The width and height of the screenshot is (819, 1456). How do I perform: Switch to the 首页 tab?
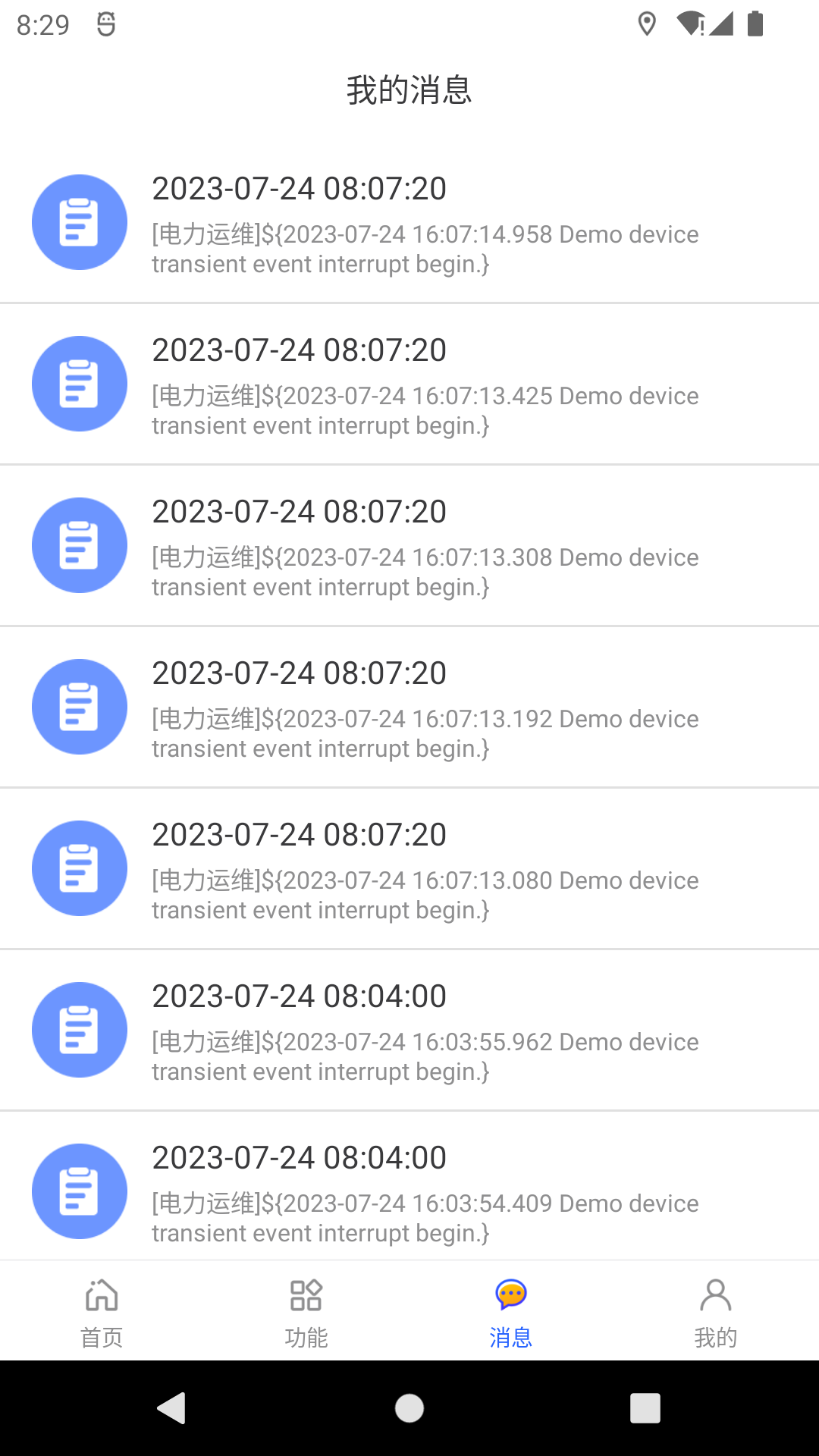pyautogui.click(x=102, y=1312)
